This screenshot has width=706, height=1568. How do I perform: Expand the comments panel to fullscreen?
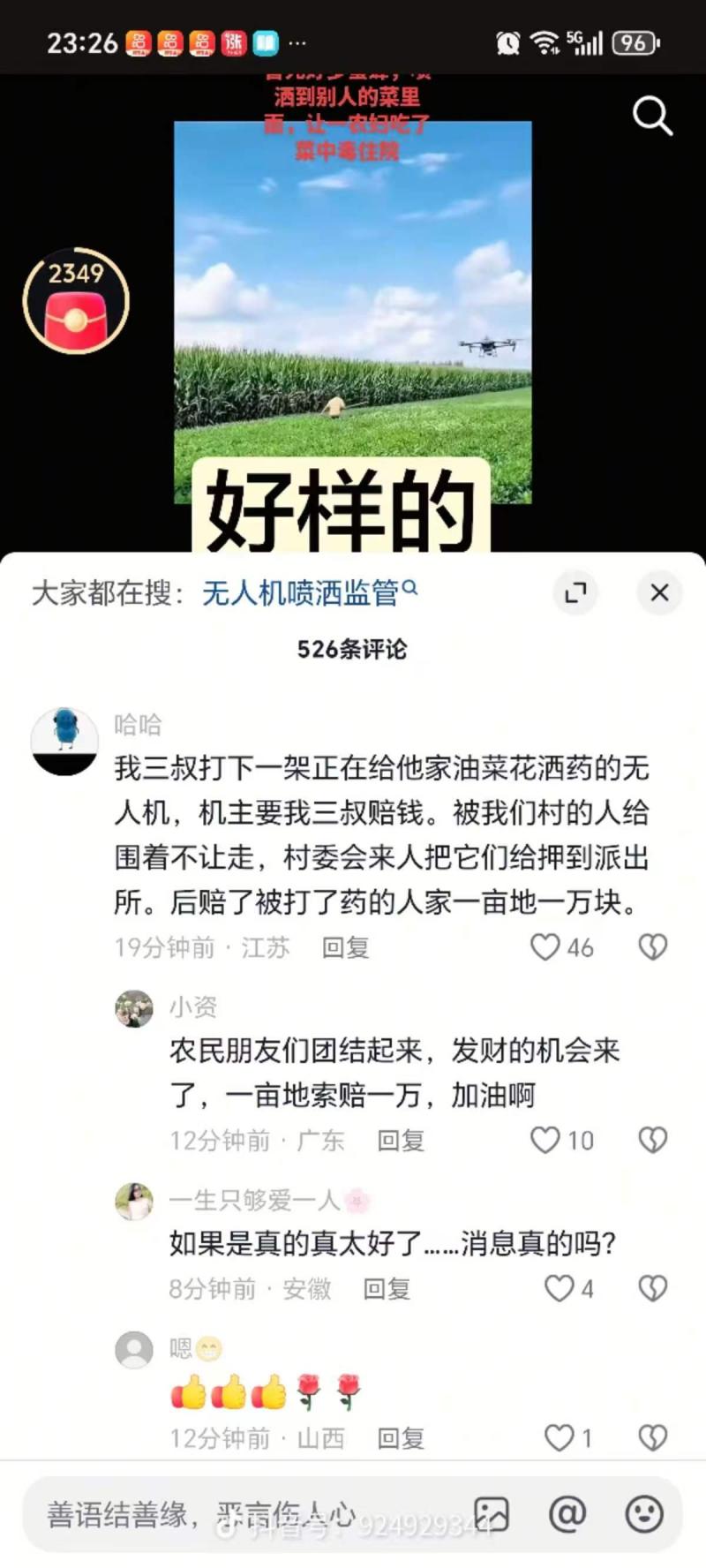575,592
